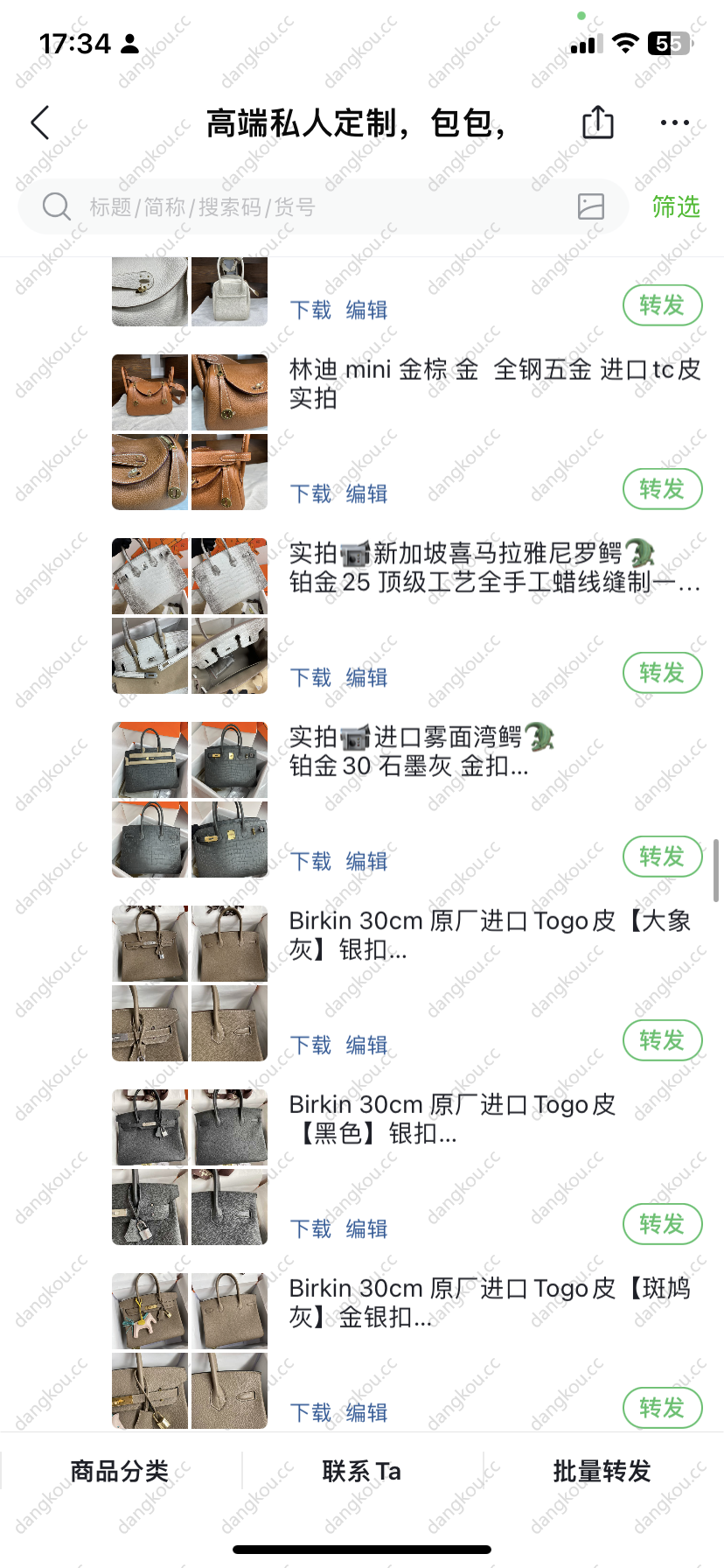Viewport: 724px width, 1568px height.
Task: Forward the Birkin 30cm 黑色 item
Action: coord(662,1224)
